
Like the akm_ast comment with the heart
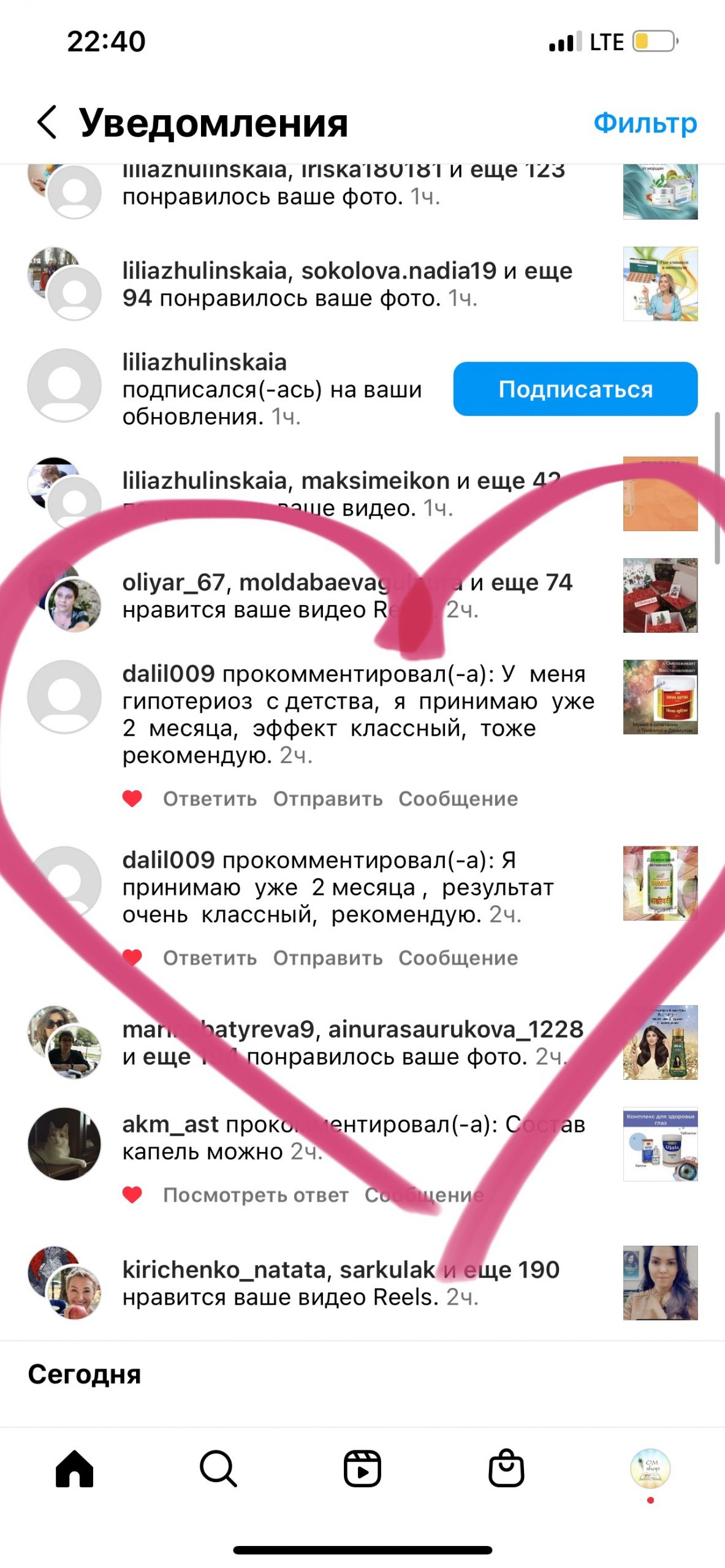click(132, 1194)
